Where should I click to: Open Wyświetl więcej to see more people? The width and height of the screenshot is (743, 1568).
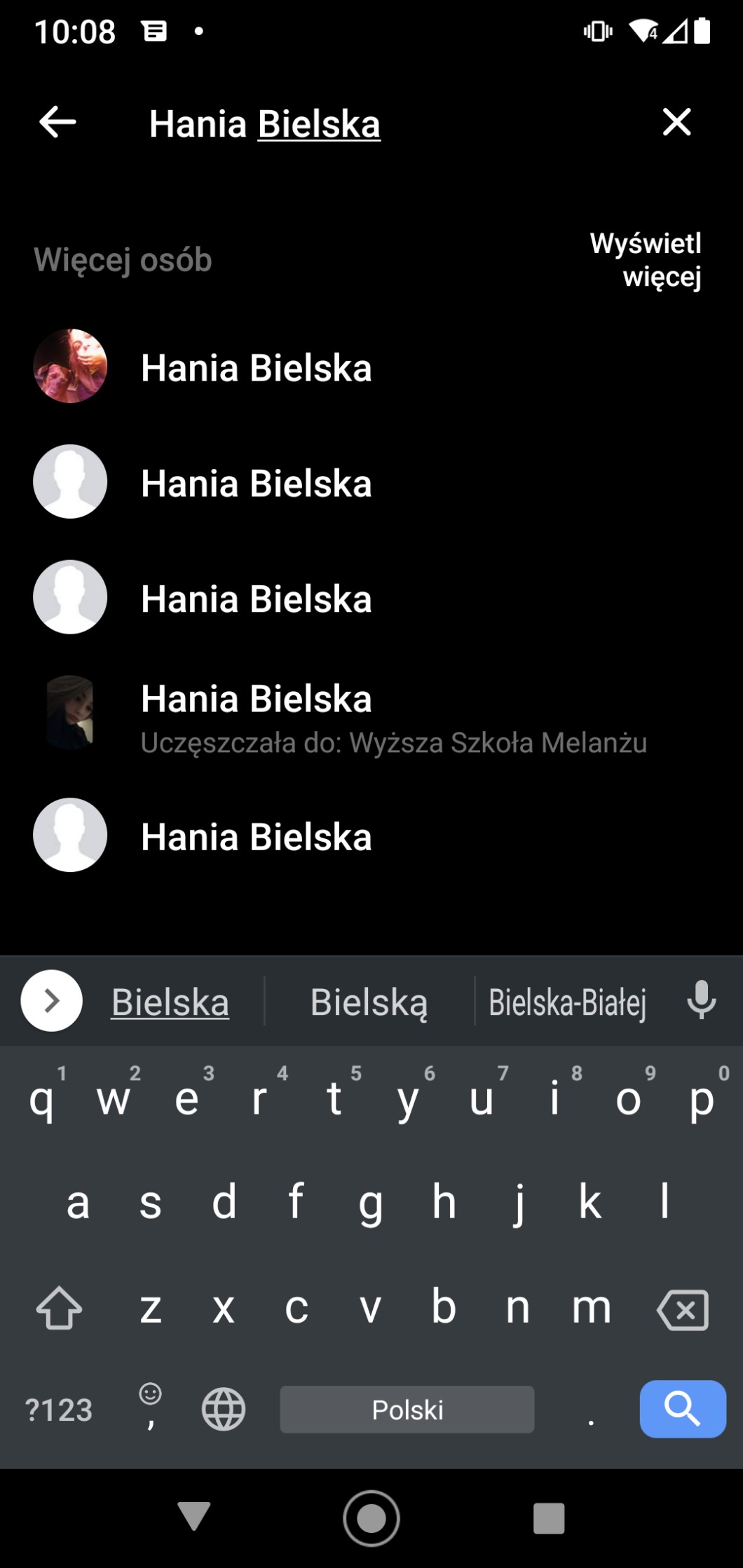(645, 259)
